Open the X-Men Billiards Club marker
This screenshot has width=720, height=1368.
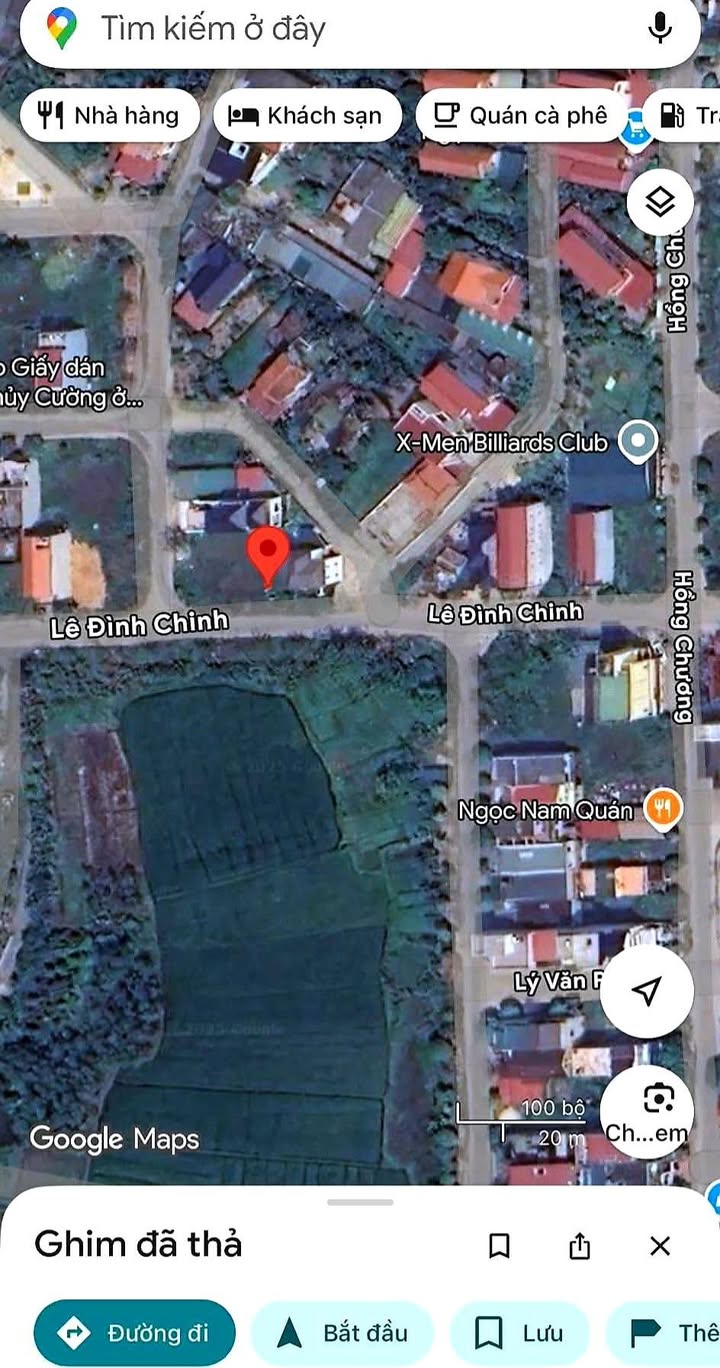click(638, 441)
